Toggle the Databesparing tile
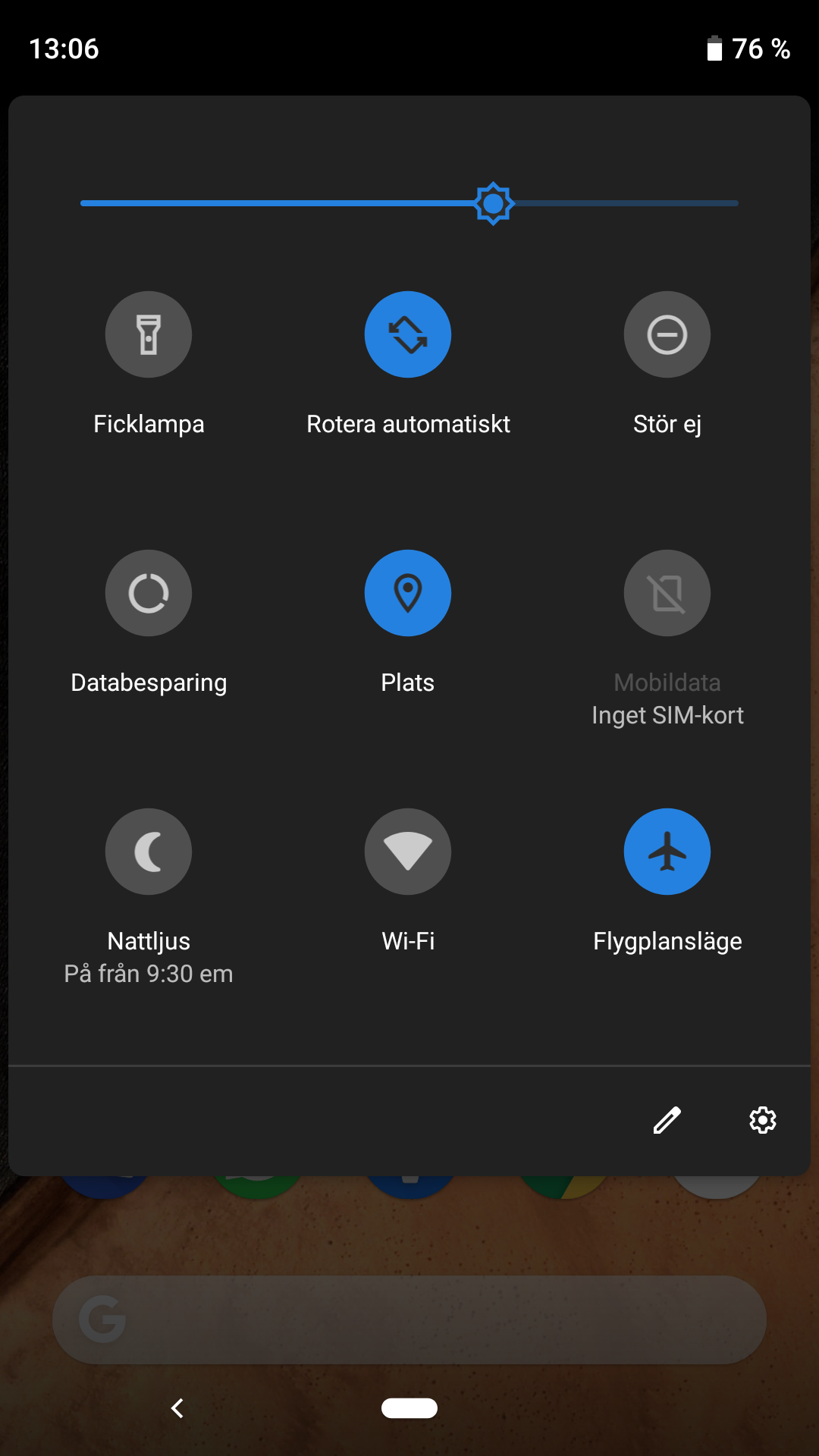This screenshot has width=819, height=1456. [149, 593]
